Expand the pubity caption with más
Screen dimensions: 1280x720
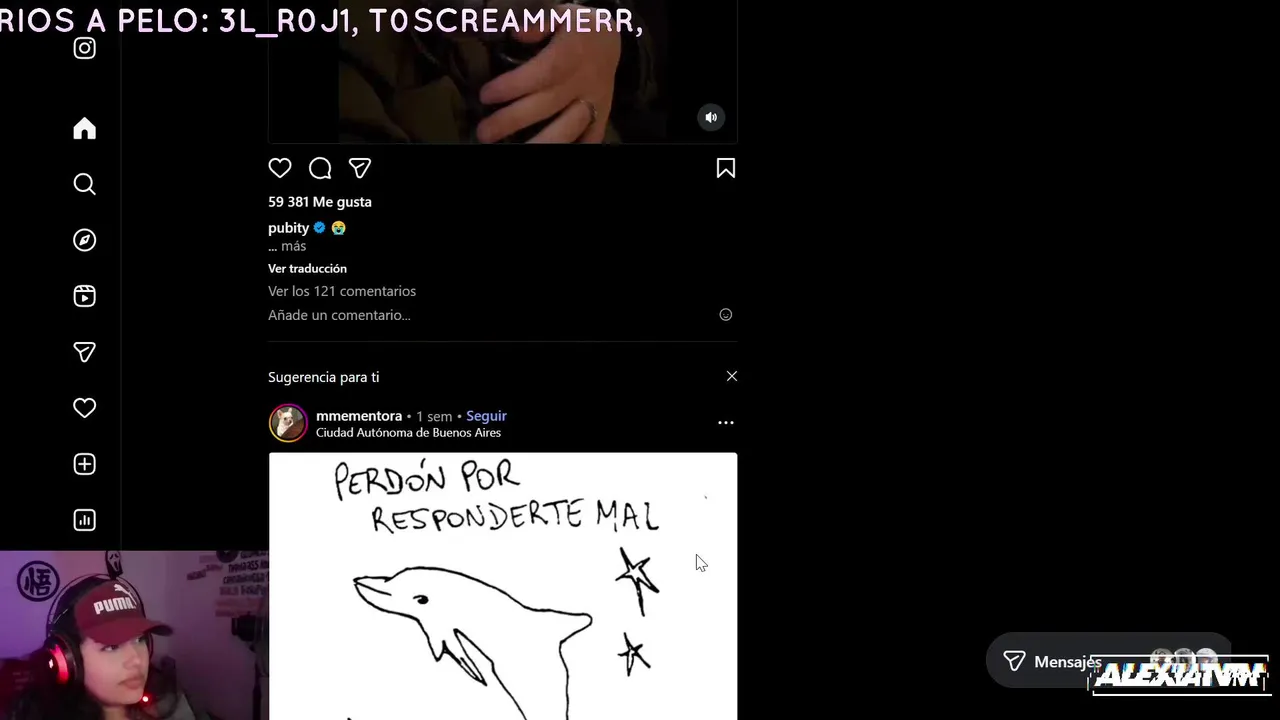click(293, 246)
